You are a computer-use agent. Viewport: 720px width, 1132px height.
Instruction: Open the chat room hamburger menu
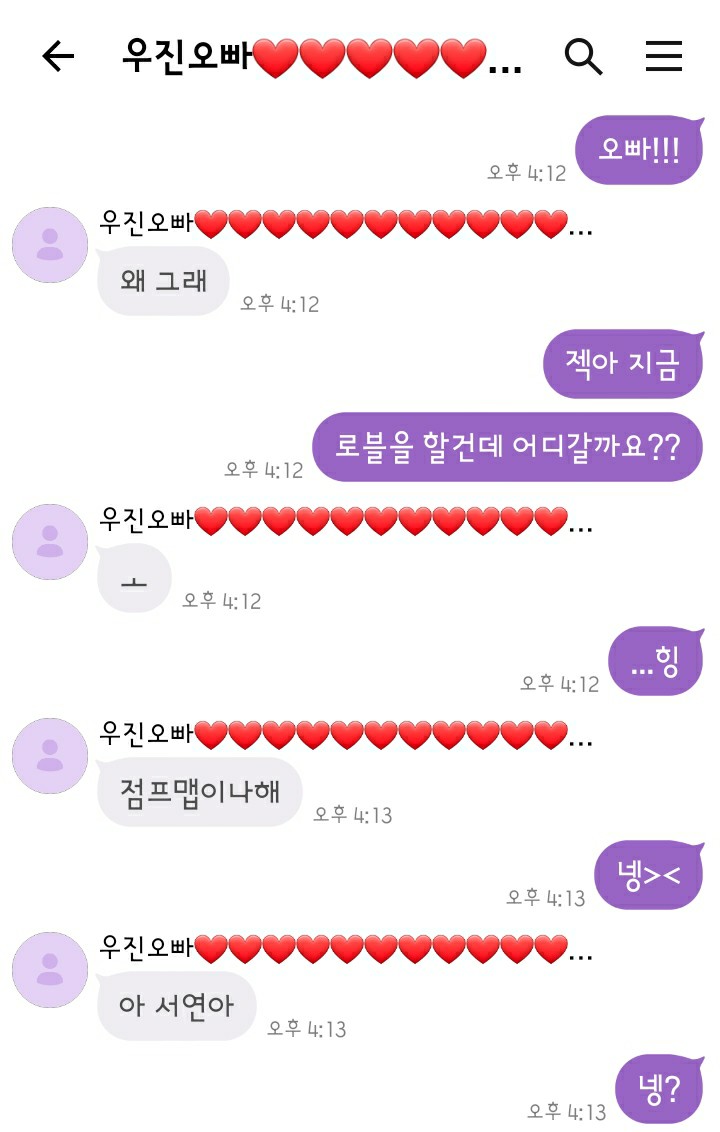click(663, 57)
